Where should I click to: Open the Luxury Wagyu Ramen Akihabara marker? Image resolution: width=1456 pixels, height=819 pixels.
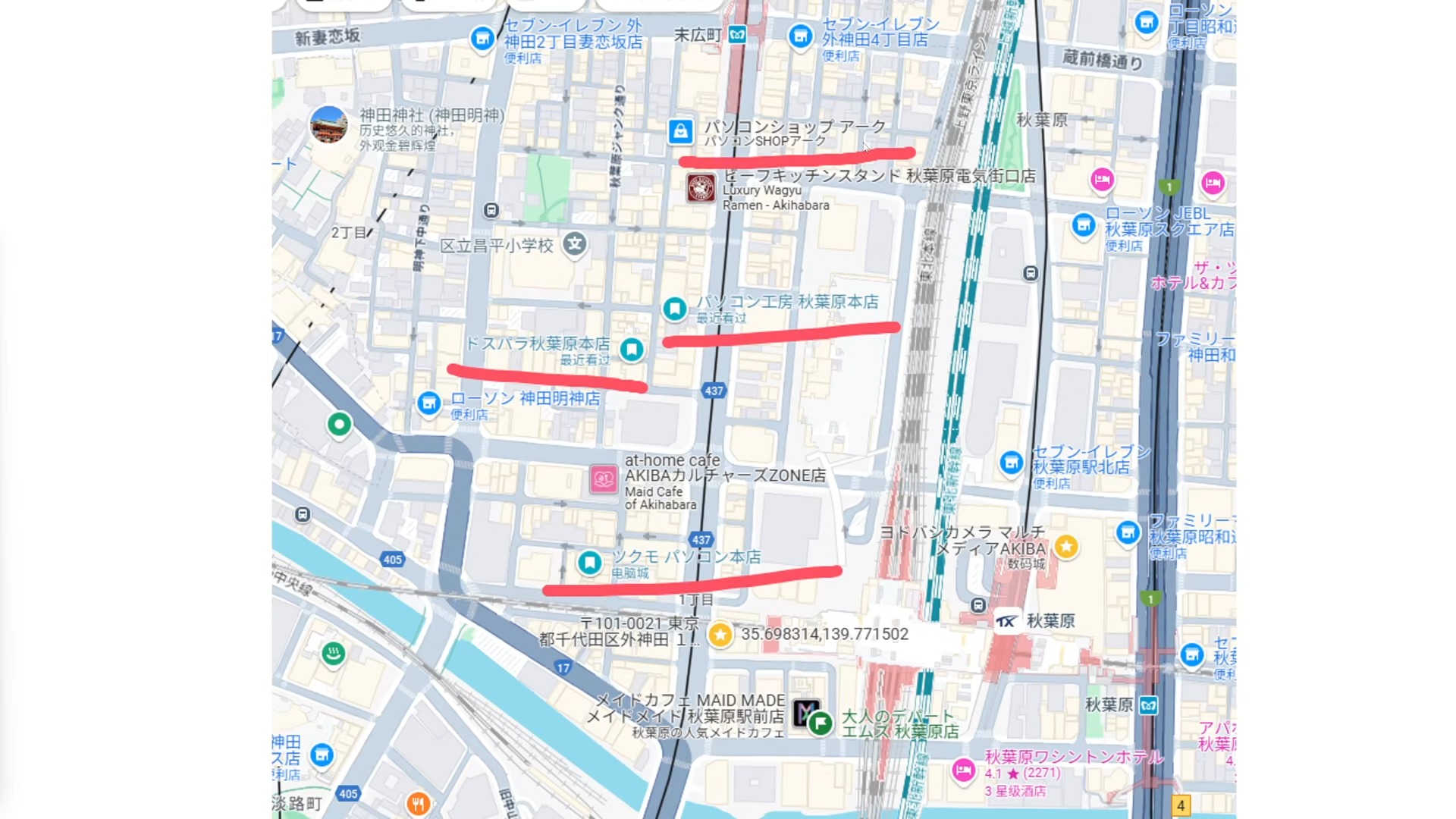(x=701, y=188)
